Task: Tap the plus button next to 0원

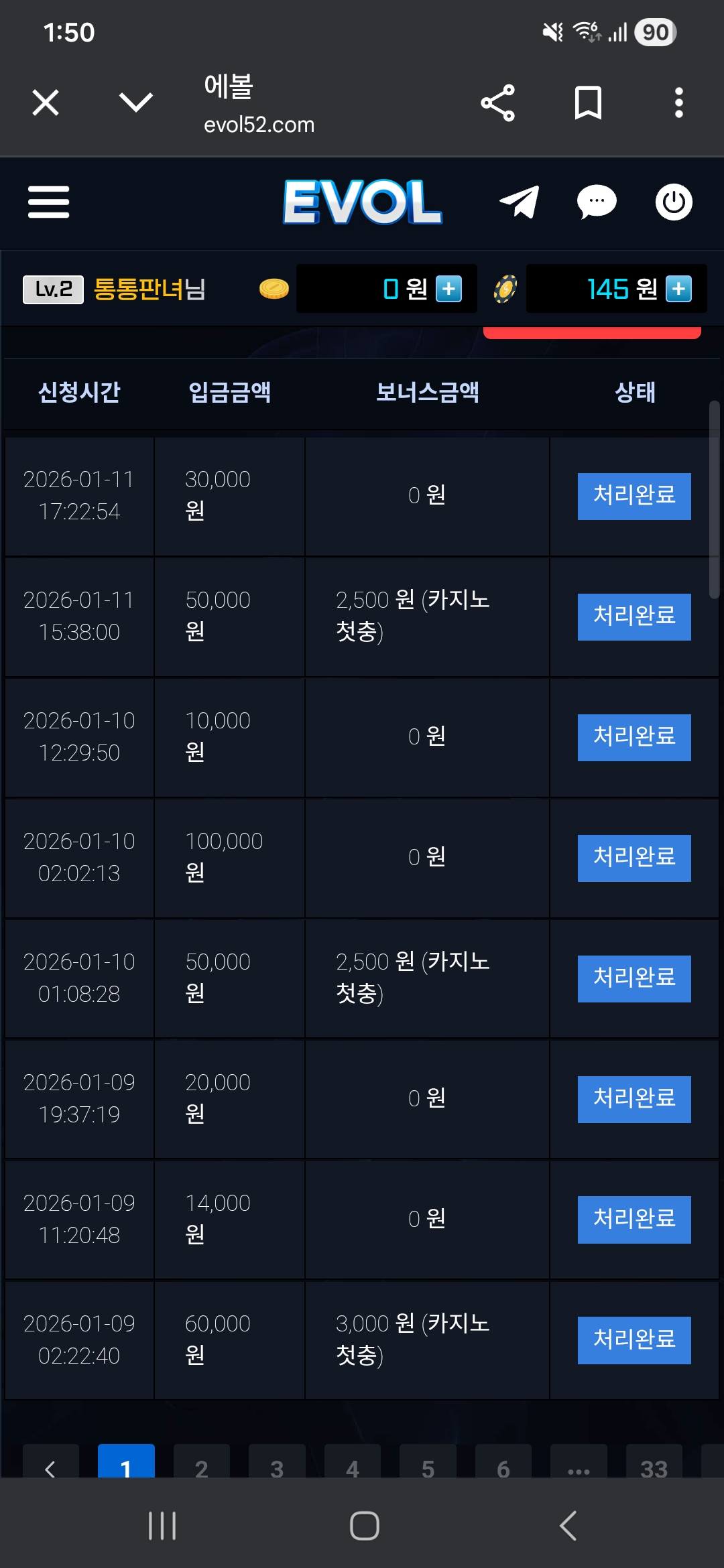Action: coord(450,289)
